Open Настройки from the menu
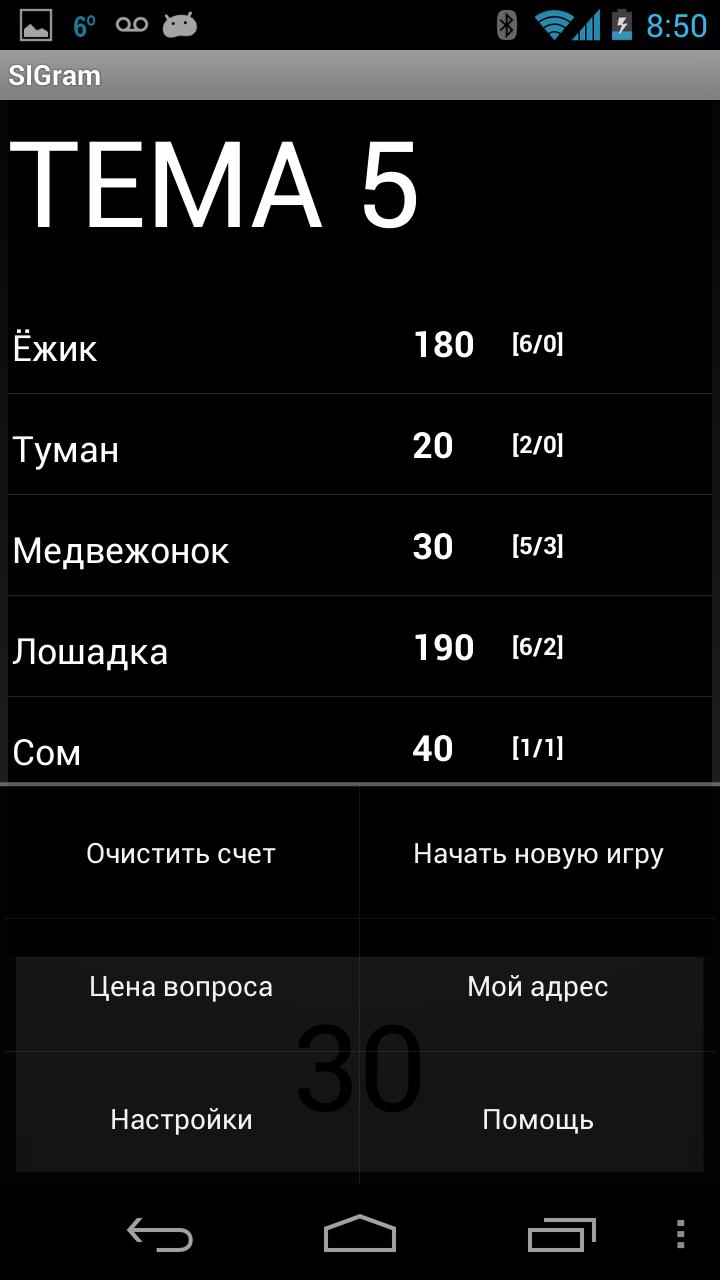The image size is (720, 1280). coord(181,1120)
